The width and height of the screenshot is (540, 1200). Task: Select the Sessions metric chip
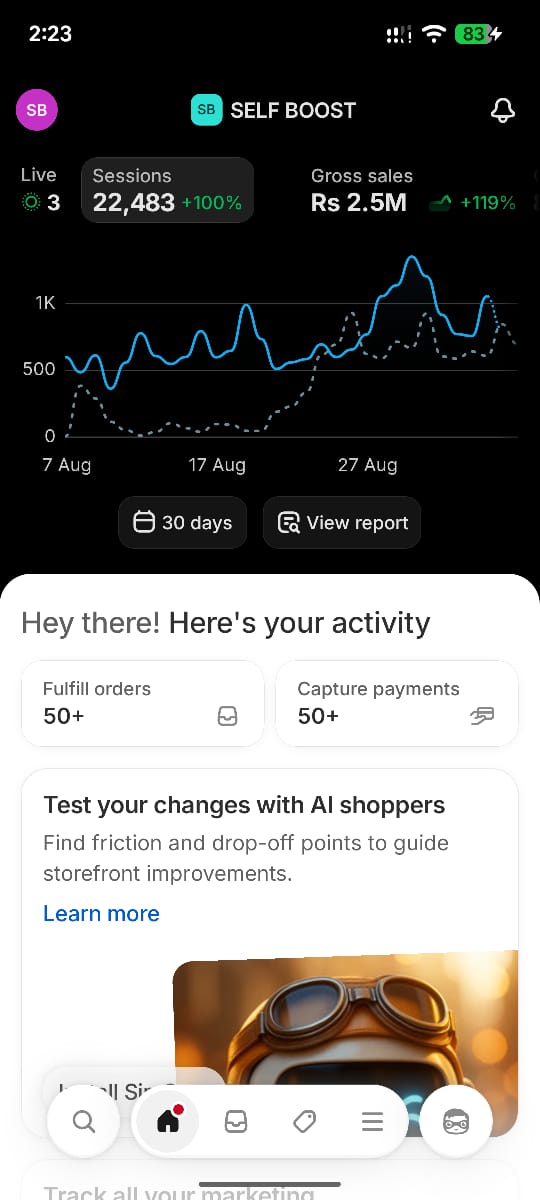click(167, 190)
